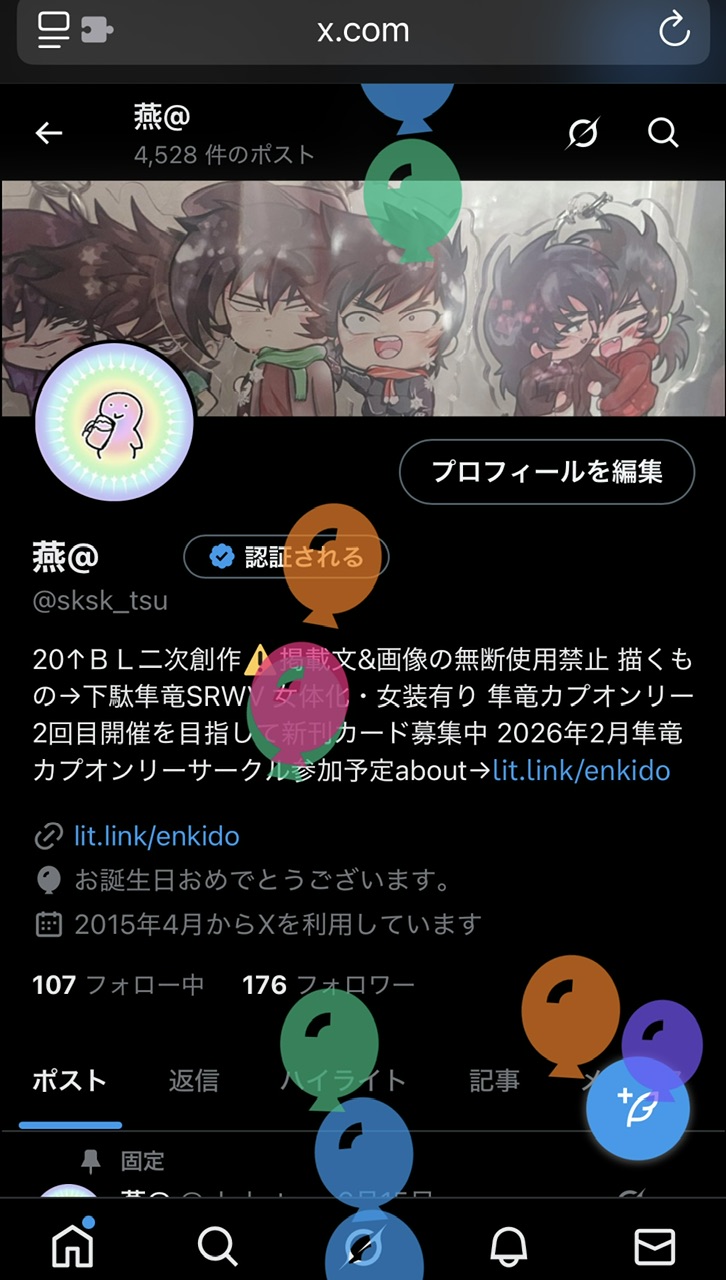
Task: Open the Home tab
Action: pos(73,1245)
